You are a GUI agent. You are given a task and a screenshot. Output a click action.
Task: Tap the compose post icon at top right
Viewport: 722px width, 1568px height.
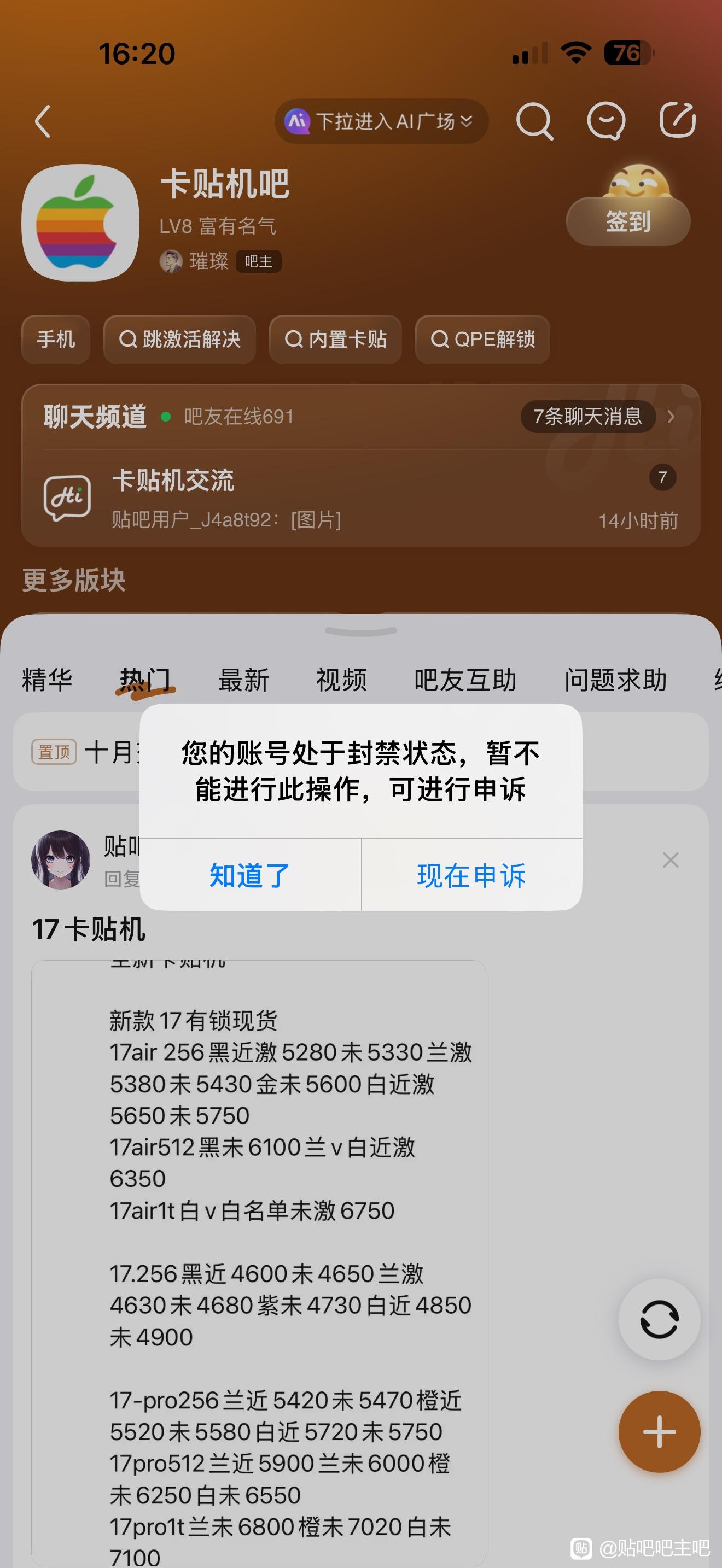click(678, 120)
